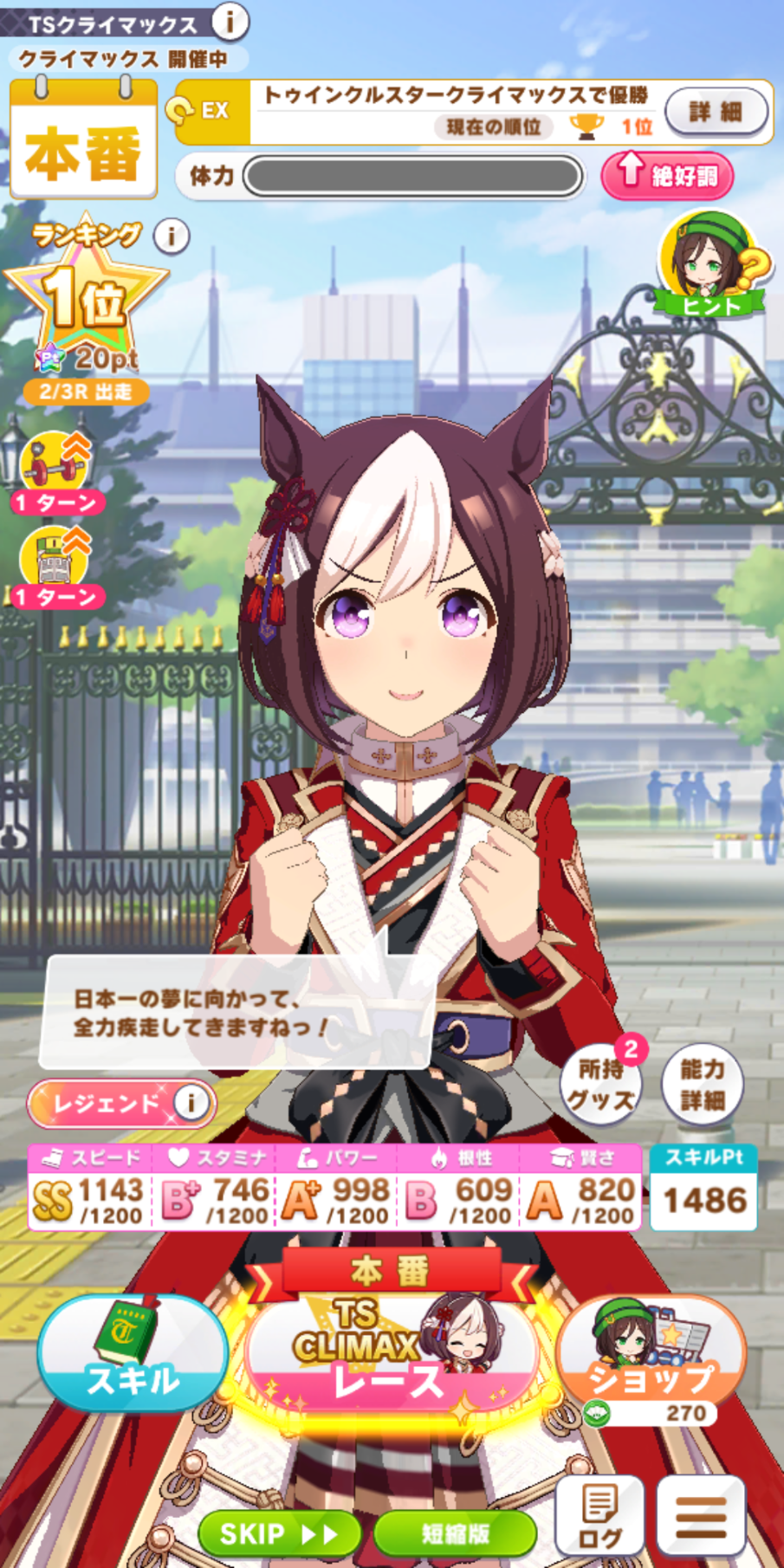This screenshot has height=1568, width=784.
Task: Open the hamburger menu
Action: 701,1517
